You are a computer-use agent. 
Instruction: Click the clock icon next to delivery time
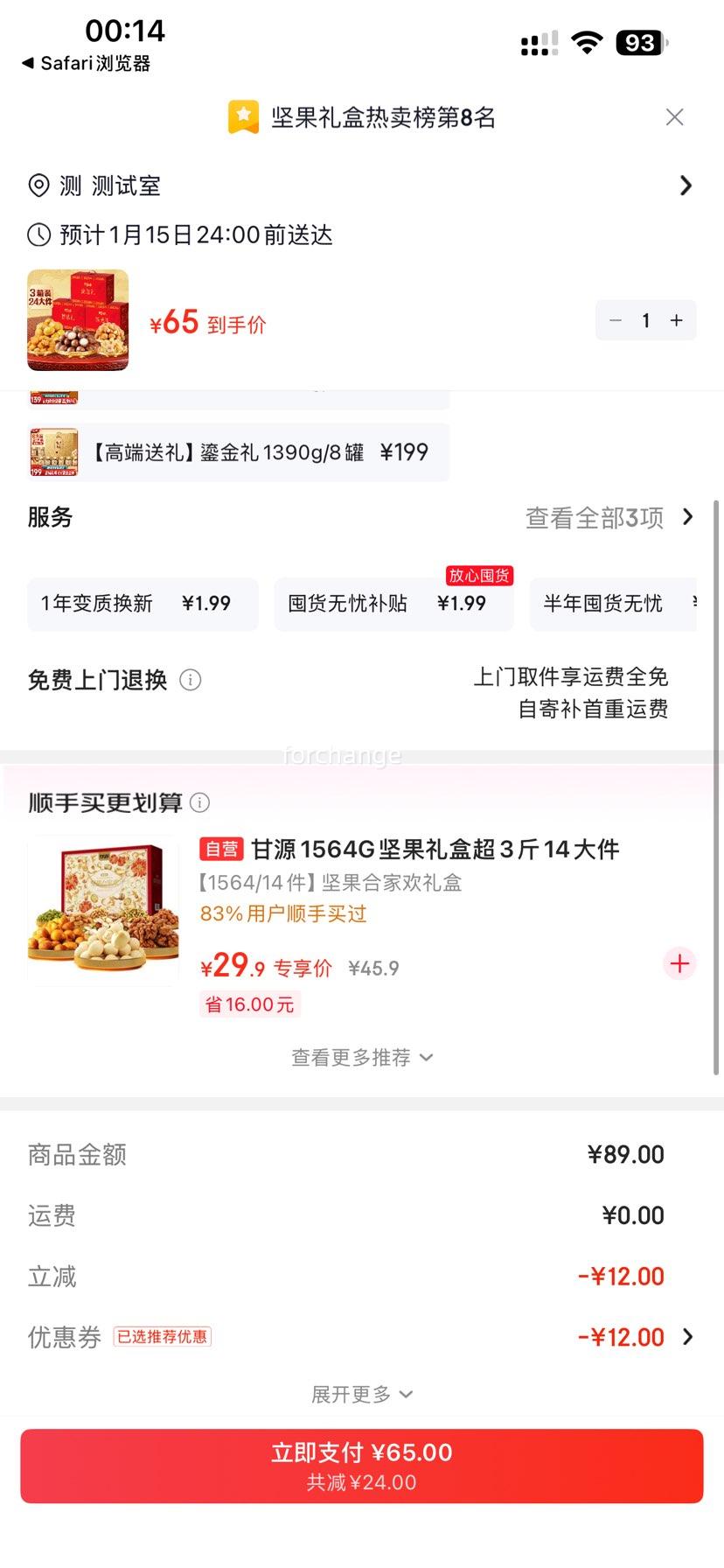coord(37,234)
